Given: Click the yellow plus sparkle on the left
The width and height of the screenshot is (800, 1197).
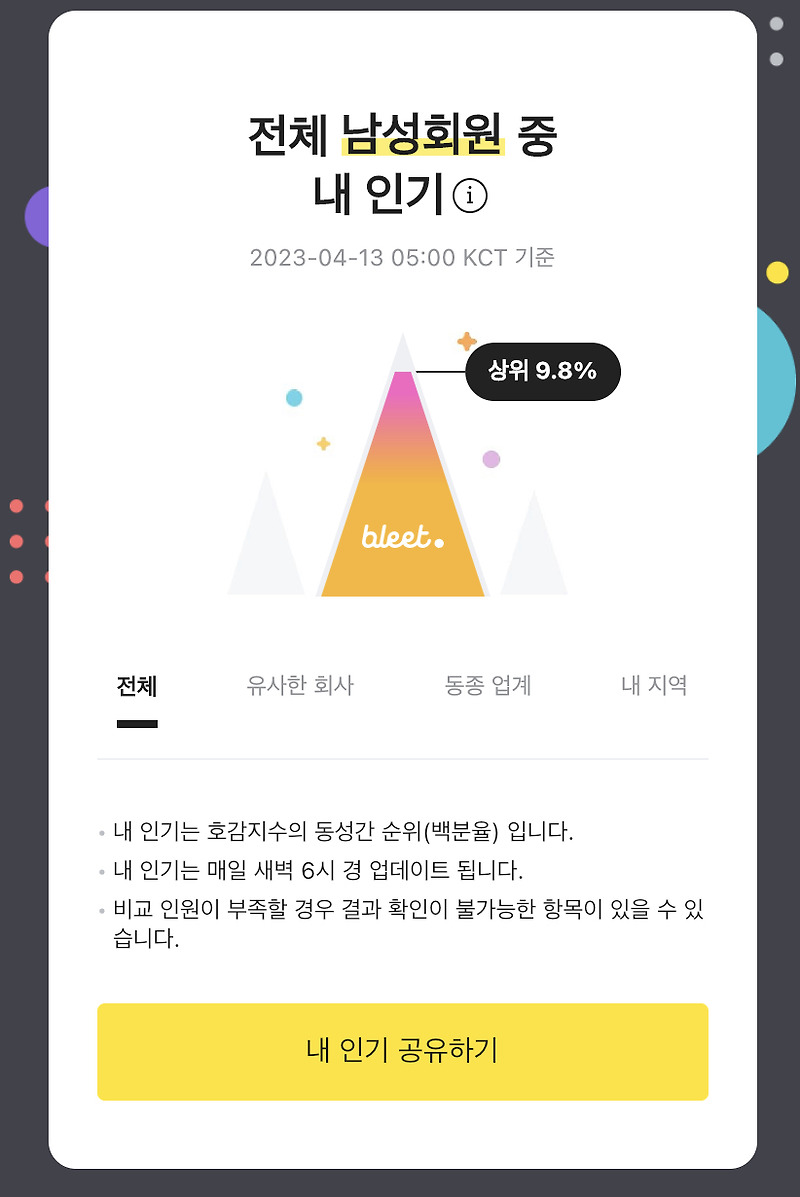Looking at the screenshot, I should (323, 443).
